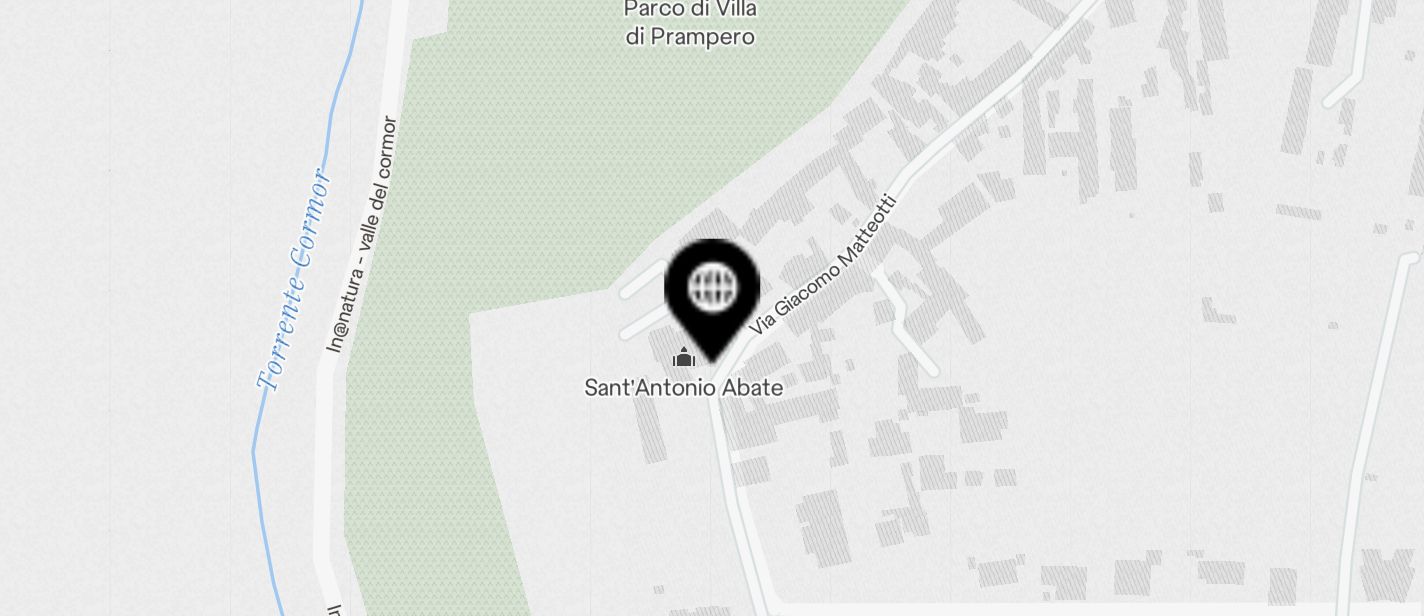Select the Sant'Antonio Abate place marker
Screen dimensions: 1424x616
click(684, 358)
